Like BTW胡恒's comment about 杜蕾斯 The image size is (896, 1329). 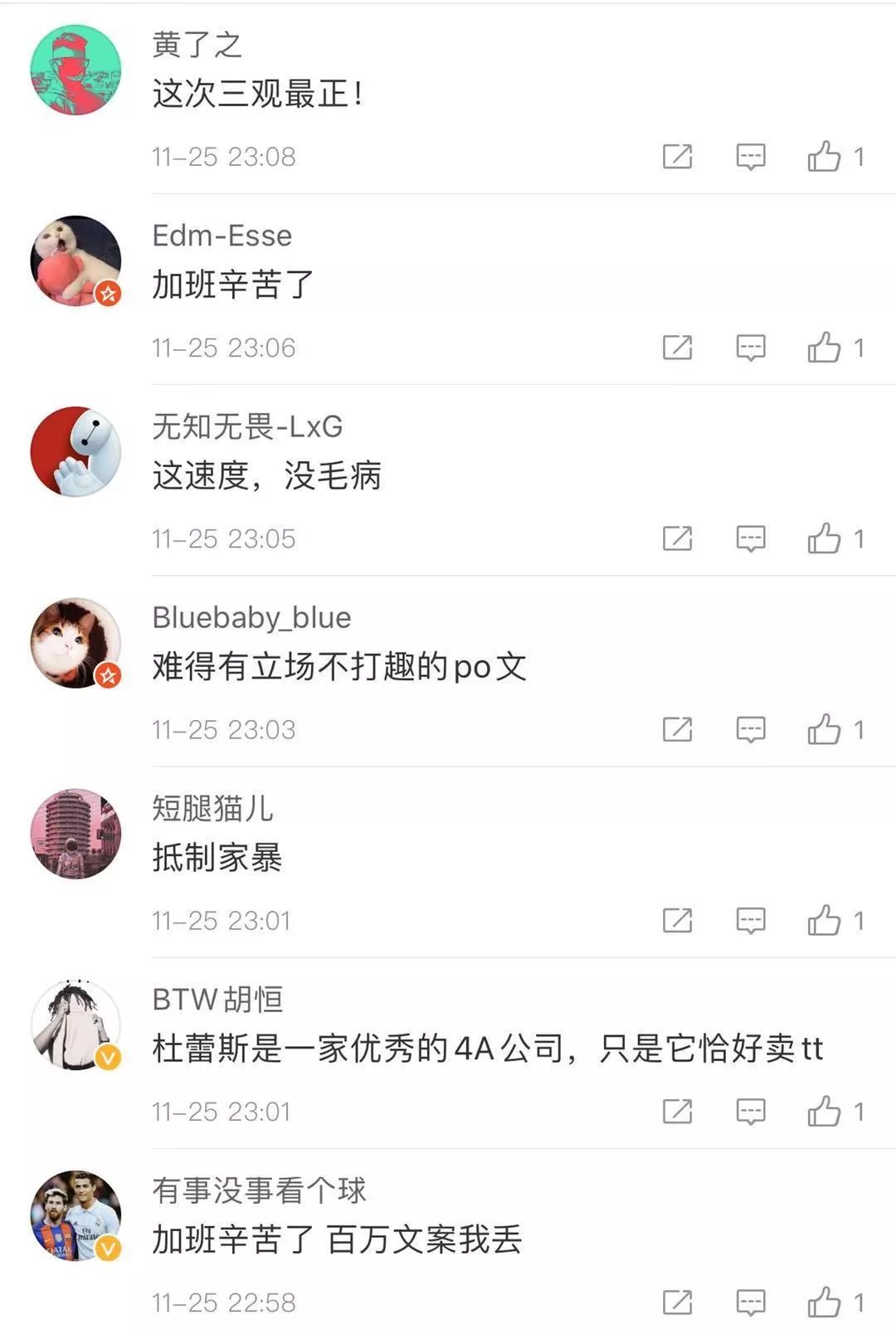click(x=824, y=1111)
